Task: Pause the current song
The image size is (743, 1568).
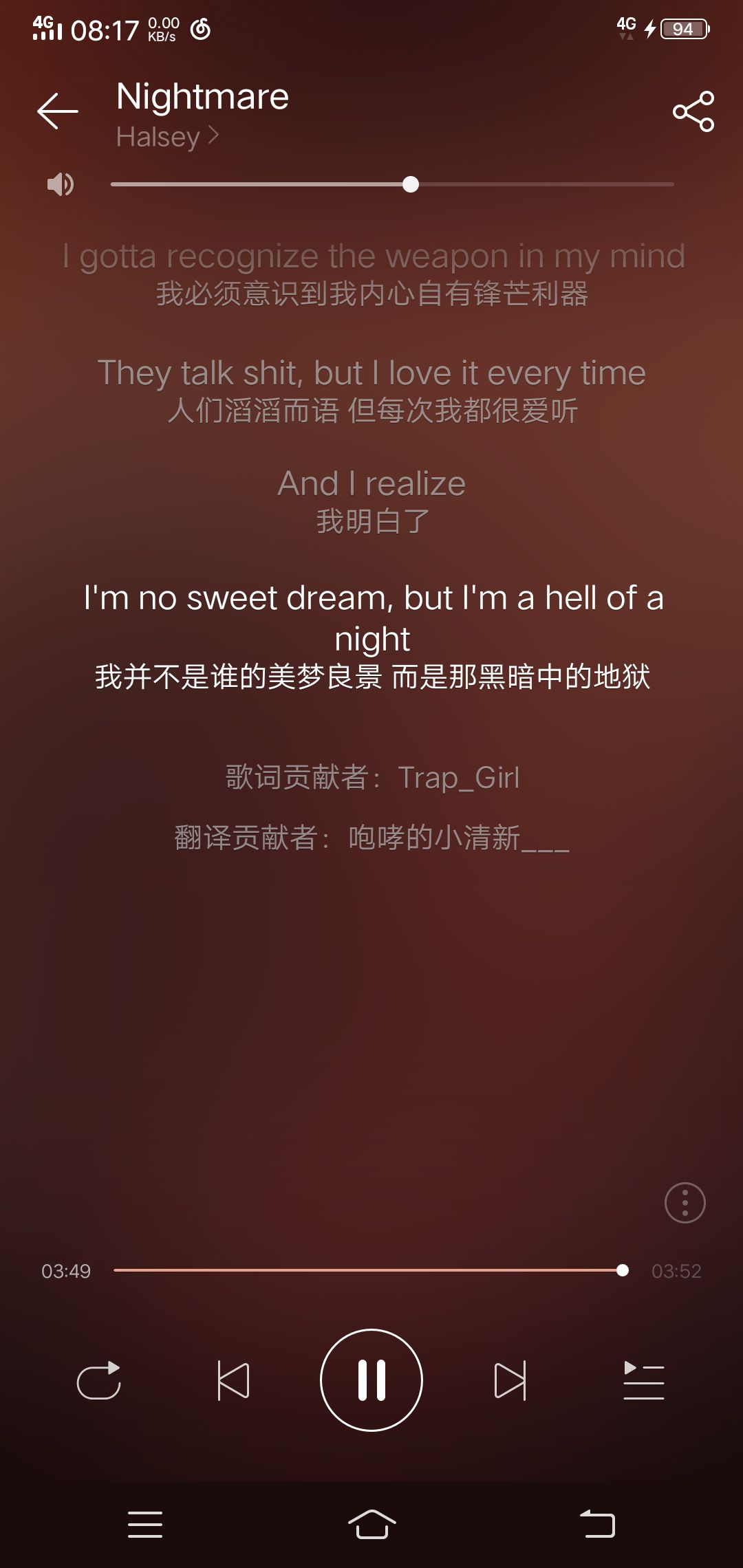Action: coord(371,1380)
